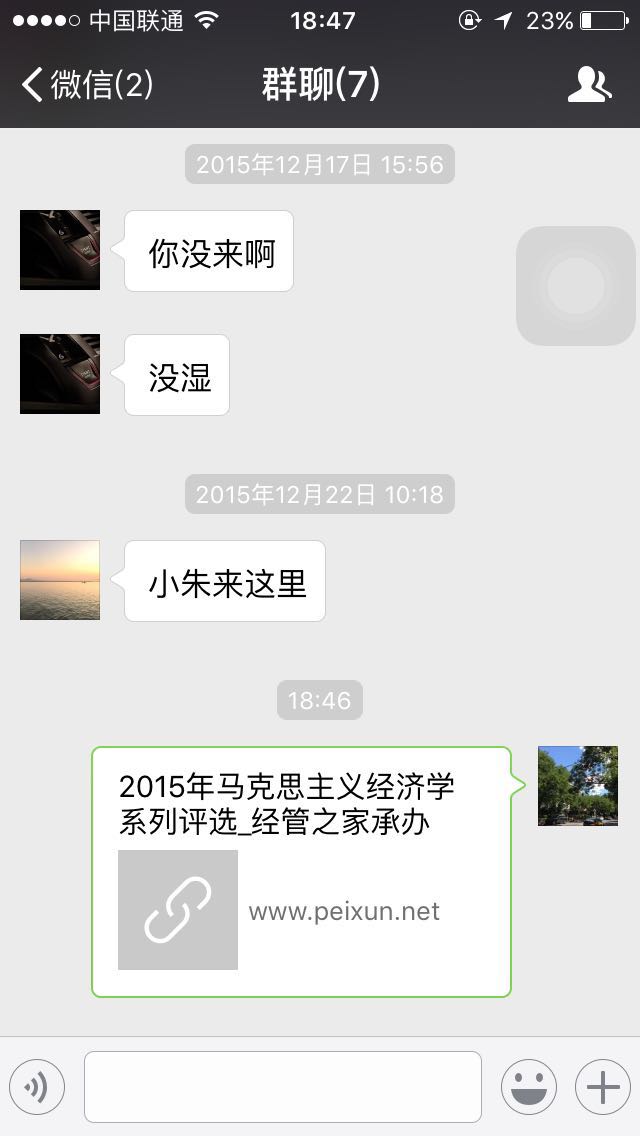Open the plus attachments menu
Image resolution: width=640 pixels, height=1136 pixels.
click(x=602, y=1087)
